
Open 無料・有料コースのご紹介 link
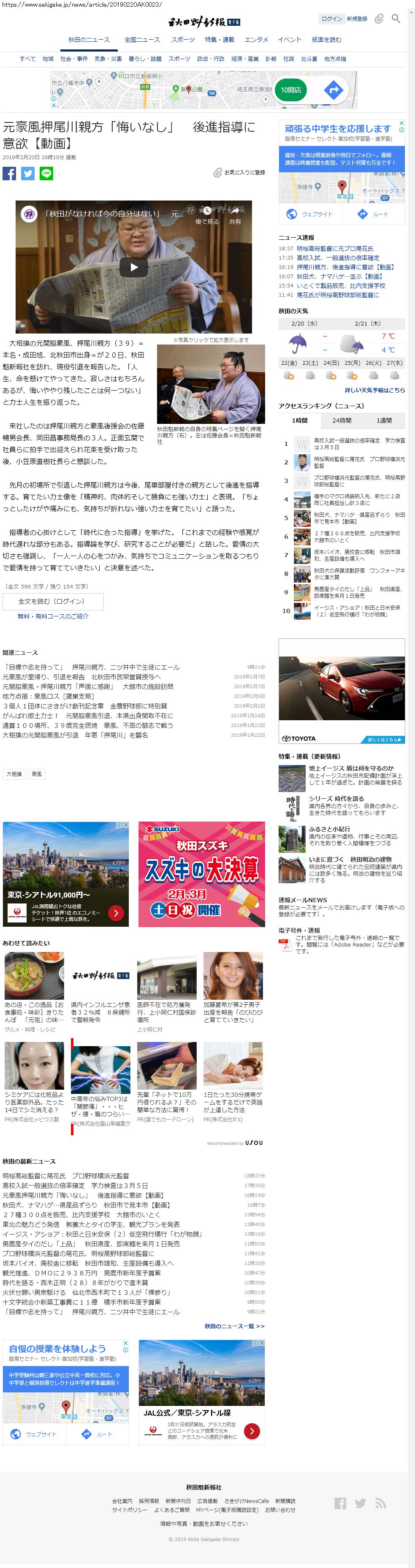(53, 616)
